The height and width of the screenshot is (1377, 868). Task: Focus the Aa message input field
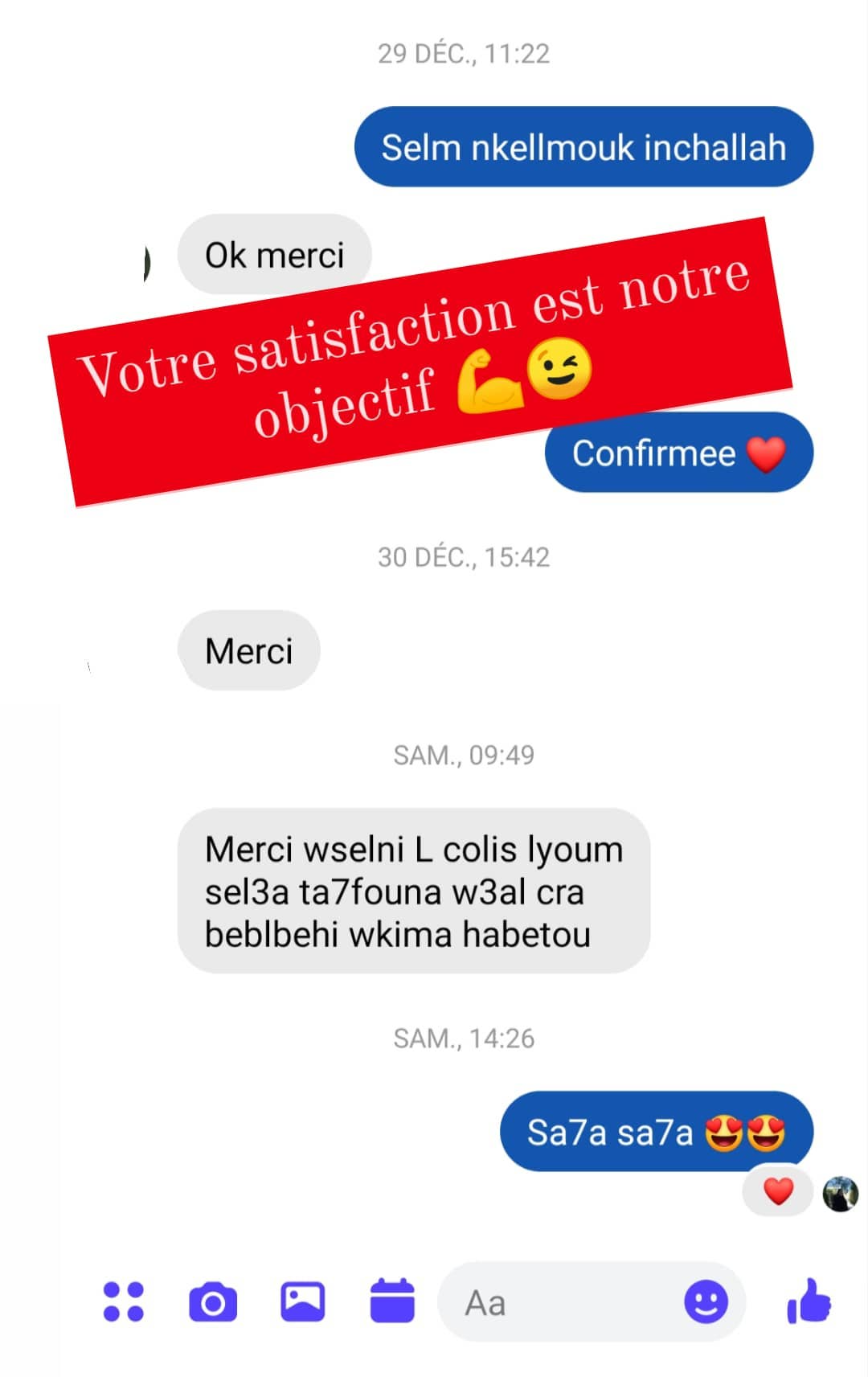[x=563, y=1302]
